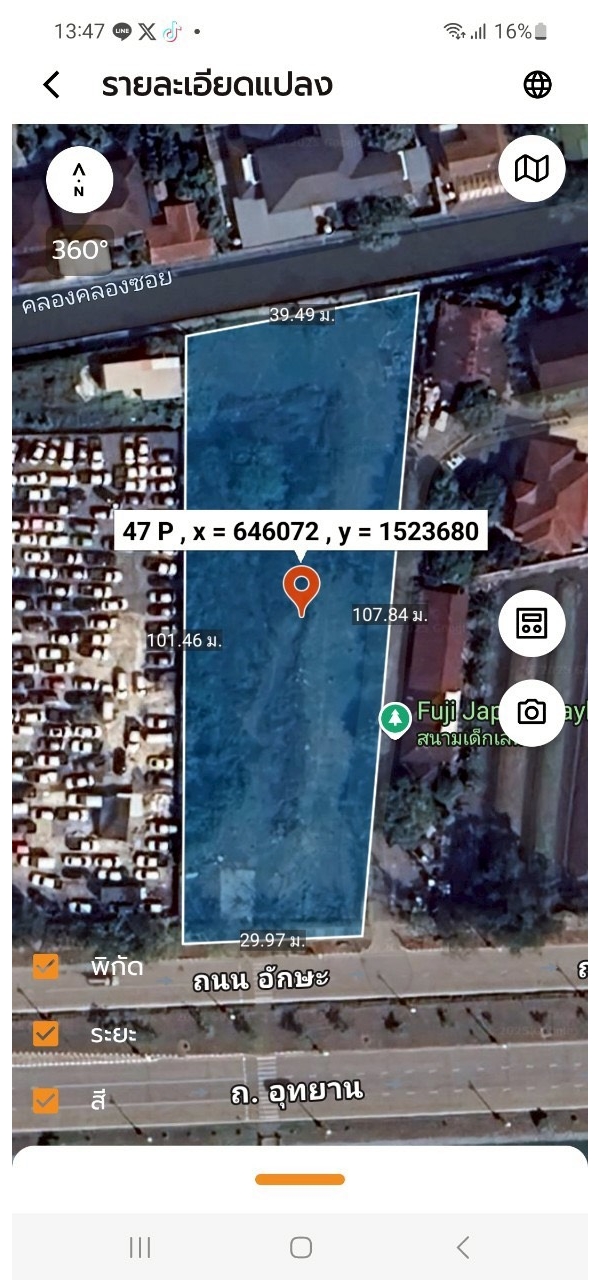The image size is (600, 1280).
Task: Uncheck the สี checkbox
Action: pos(46,1100)
